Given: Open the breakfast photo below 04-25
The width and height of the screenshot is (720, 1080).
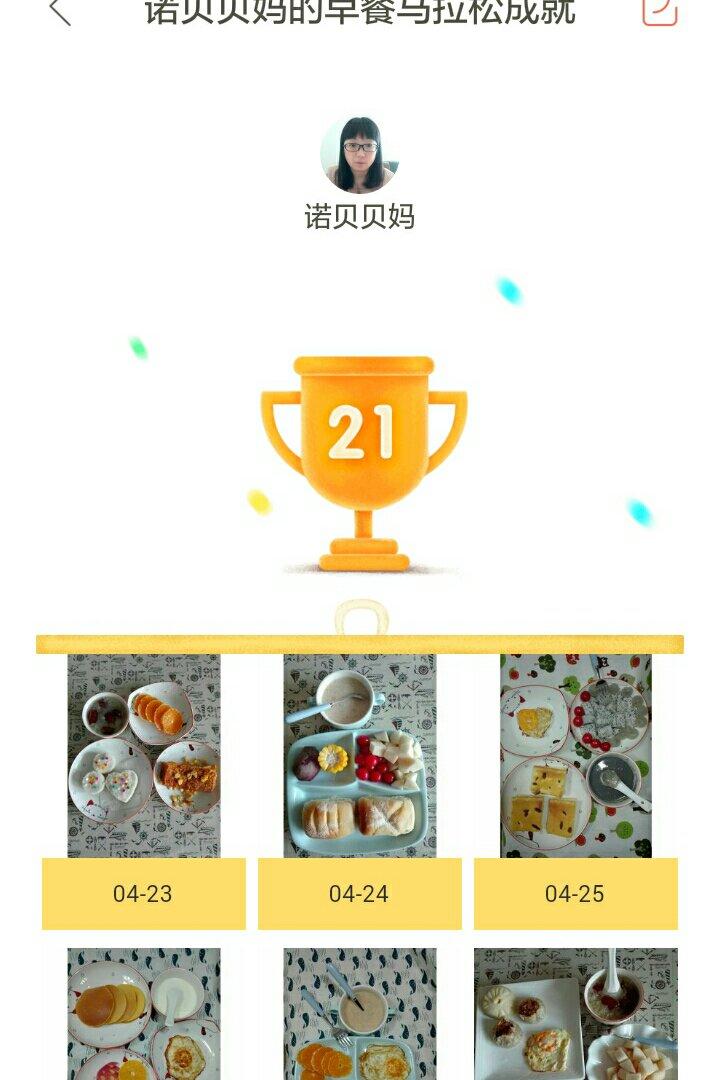Looking at the screenshot, I should (576, 1014).
